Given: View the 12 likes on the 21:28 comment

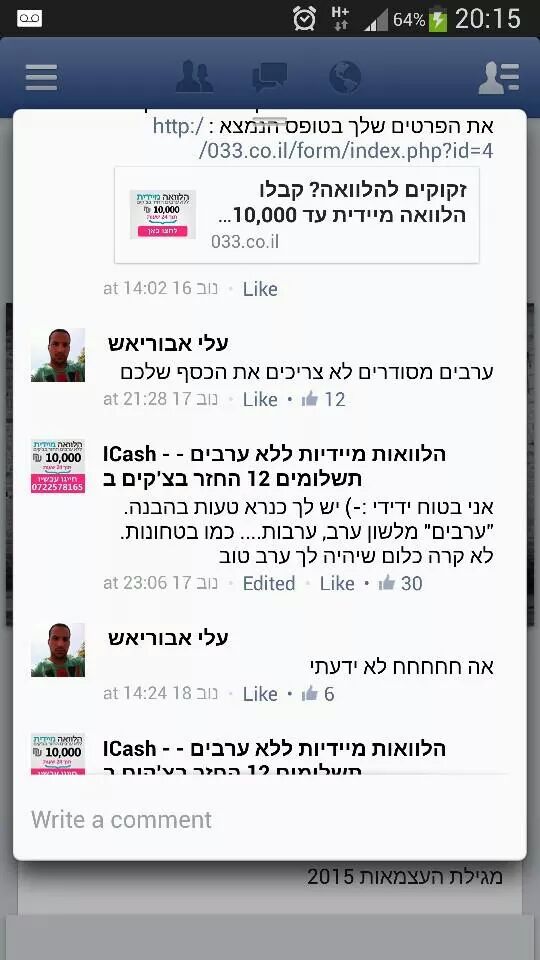Looking at the screenshot, I should click(324, 399).
